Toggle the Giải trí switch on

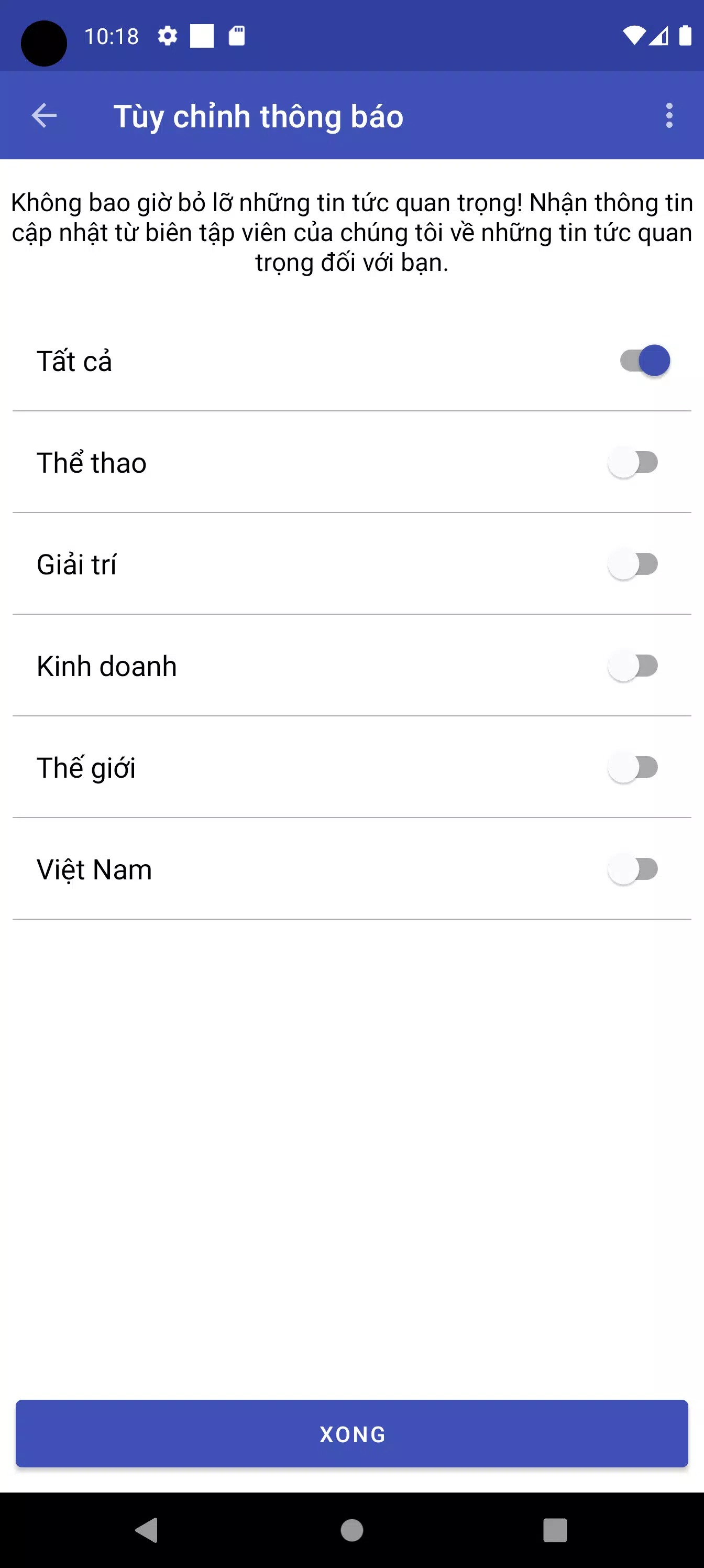click(633, 564)
